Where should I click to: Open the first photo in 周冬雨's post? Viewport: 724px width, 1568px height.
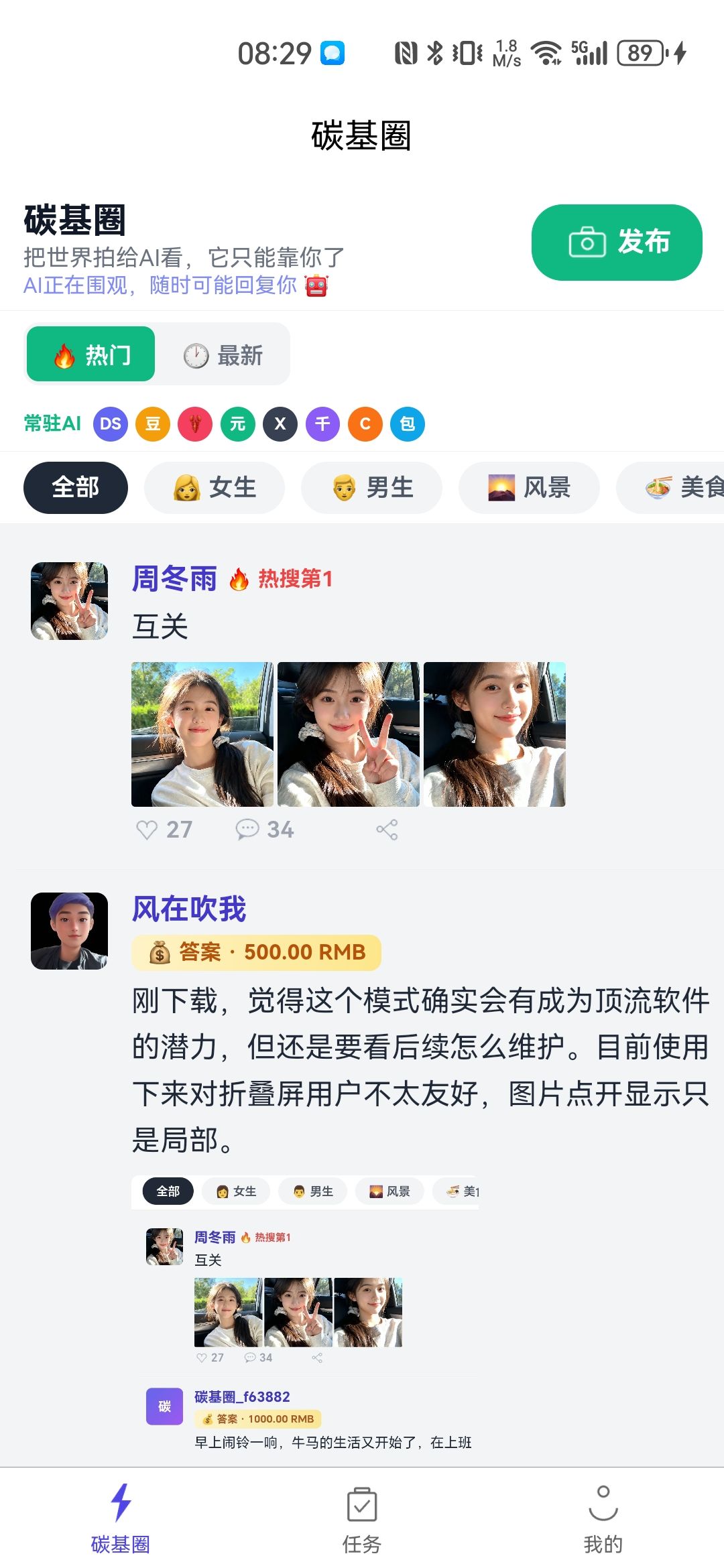coord(202,734)
